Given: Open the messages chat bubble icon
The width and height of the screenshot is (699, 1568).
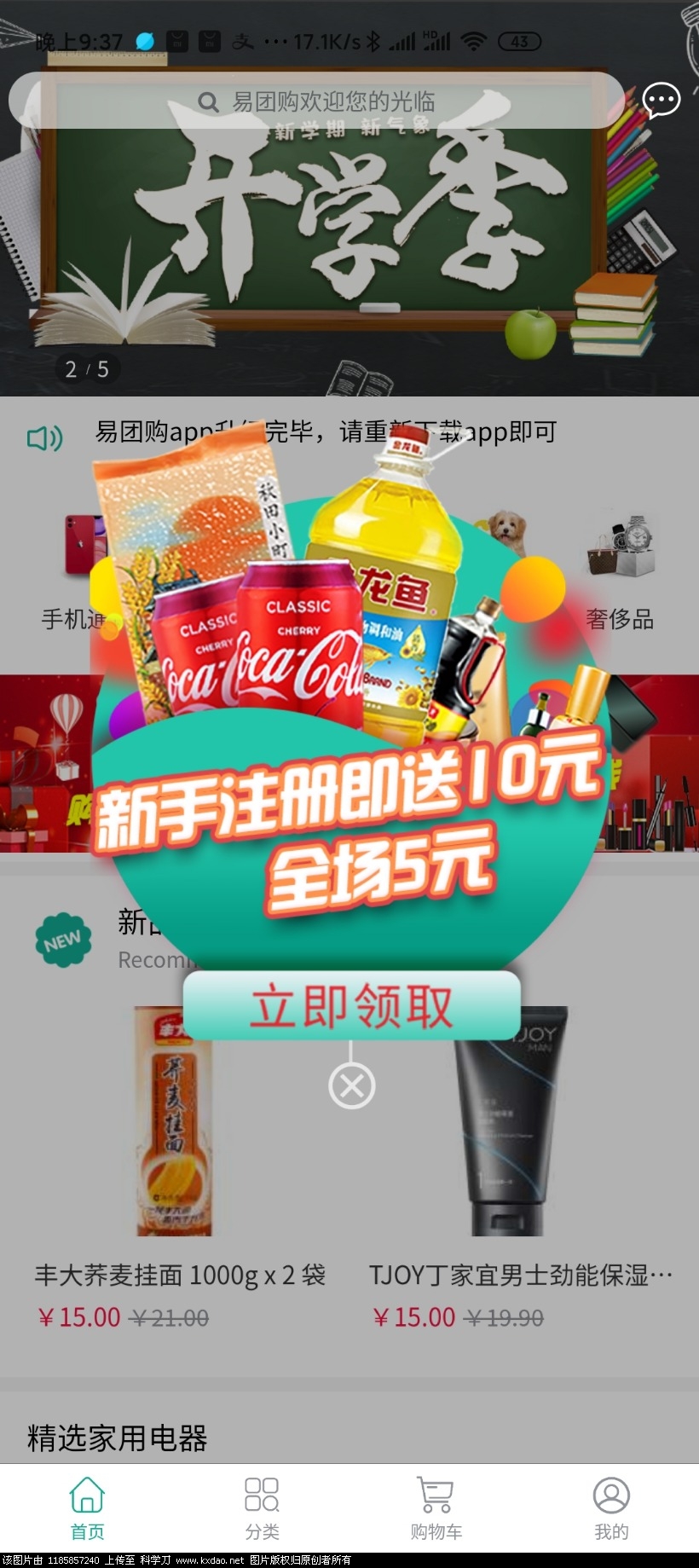Looking at the screenshot, I should (661, 100).
